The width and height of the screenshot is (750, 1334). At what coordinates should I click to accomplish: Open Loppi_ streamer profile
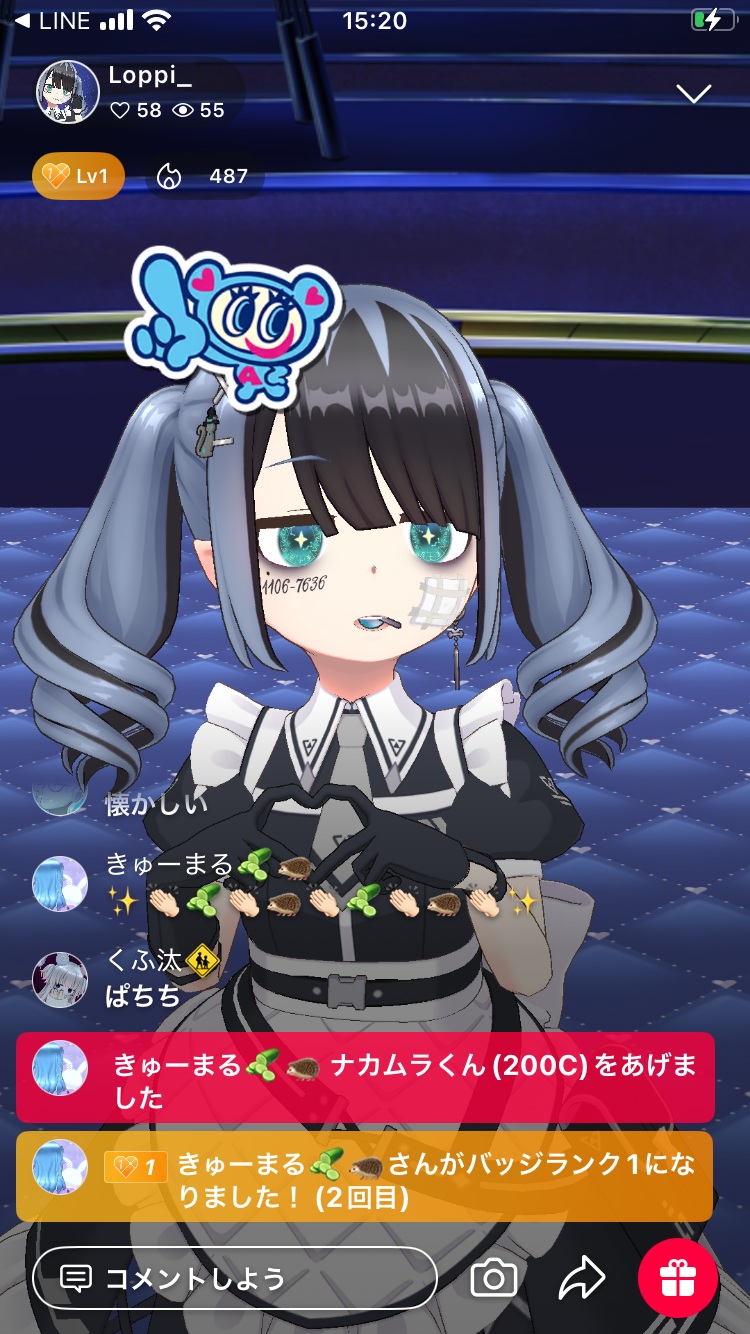click(x=67, y=92)
